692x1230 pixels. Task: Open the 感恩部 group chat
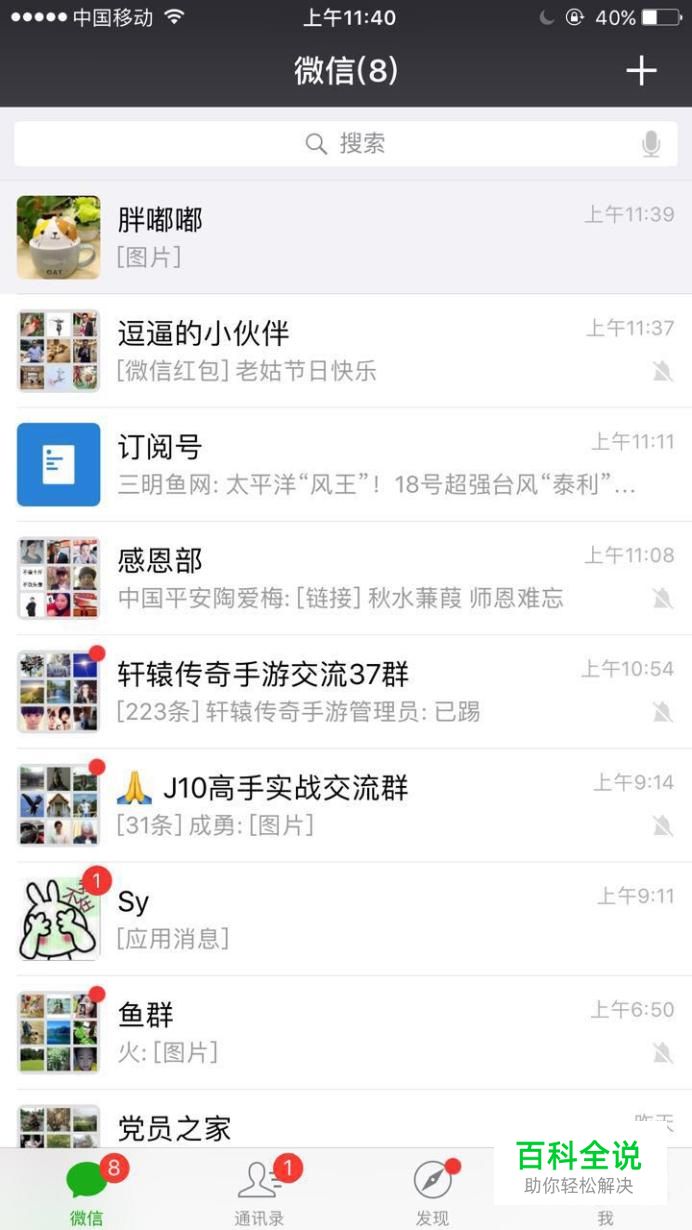pyautogui.click(x=346, y=578)
